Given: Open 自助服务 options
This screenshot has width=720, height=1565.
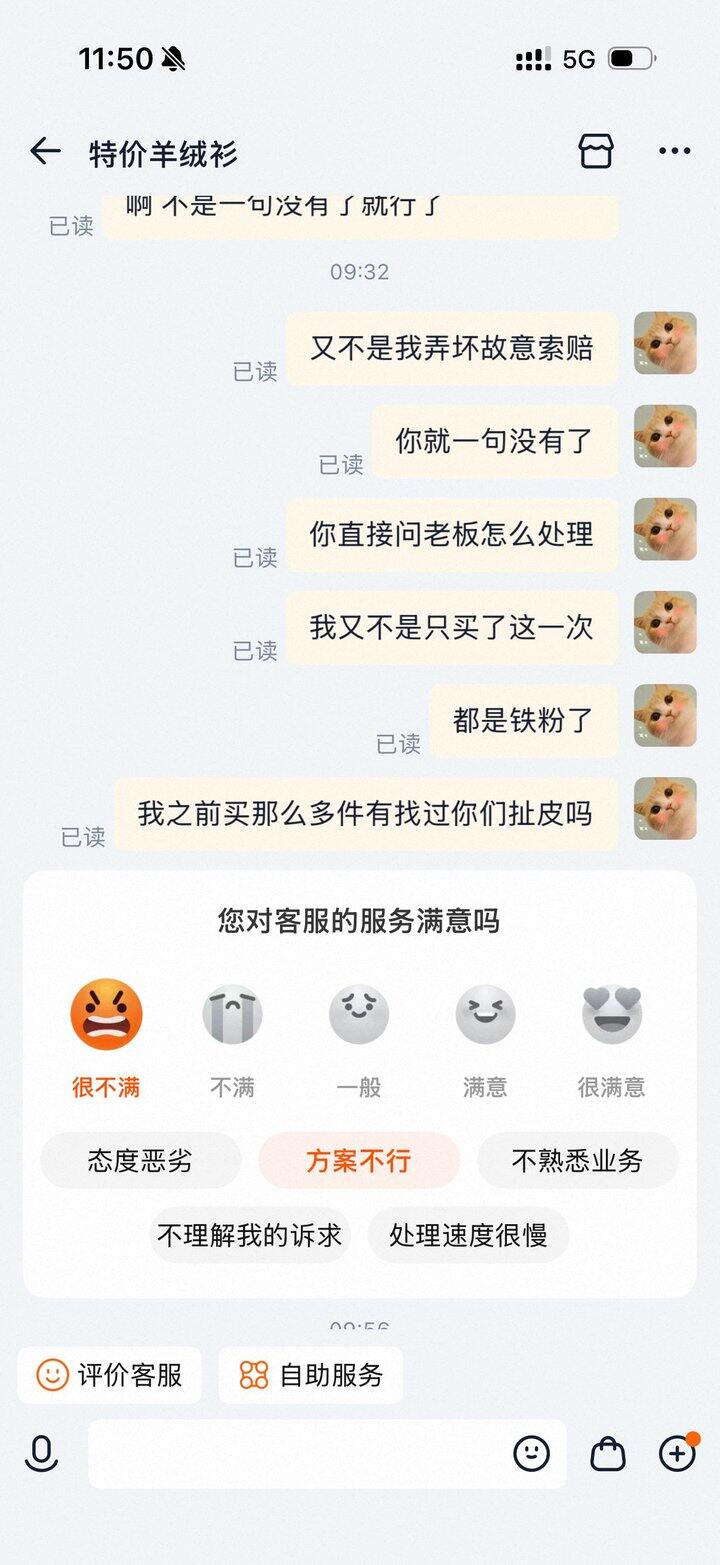Looking at the screenshot, I should click(311, 1375).
